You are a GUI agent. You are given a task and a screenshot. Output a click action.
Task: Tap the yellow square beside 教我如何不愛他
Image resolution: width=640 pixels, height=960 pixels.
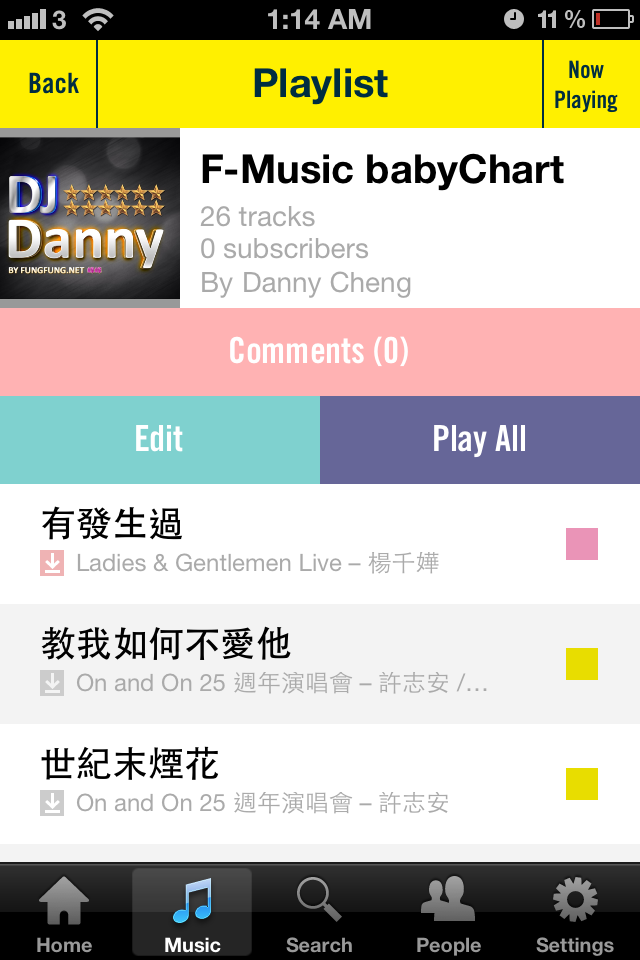click(582, 664)
